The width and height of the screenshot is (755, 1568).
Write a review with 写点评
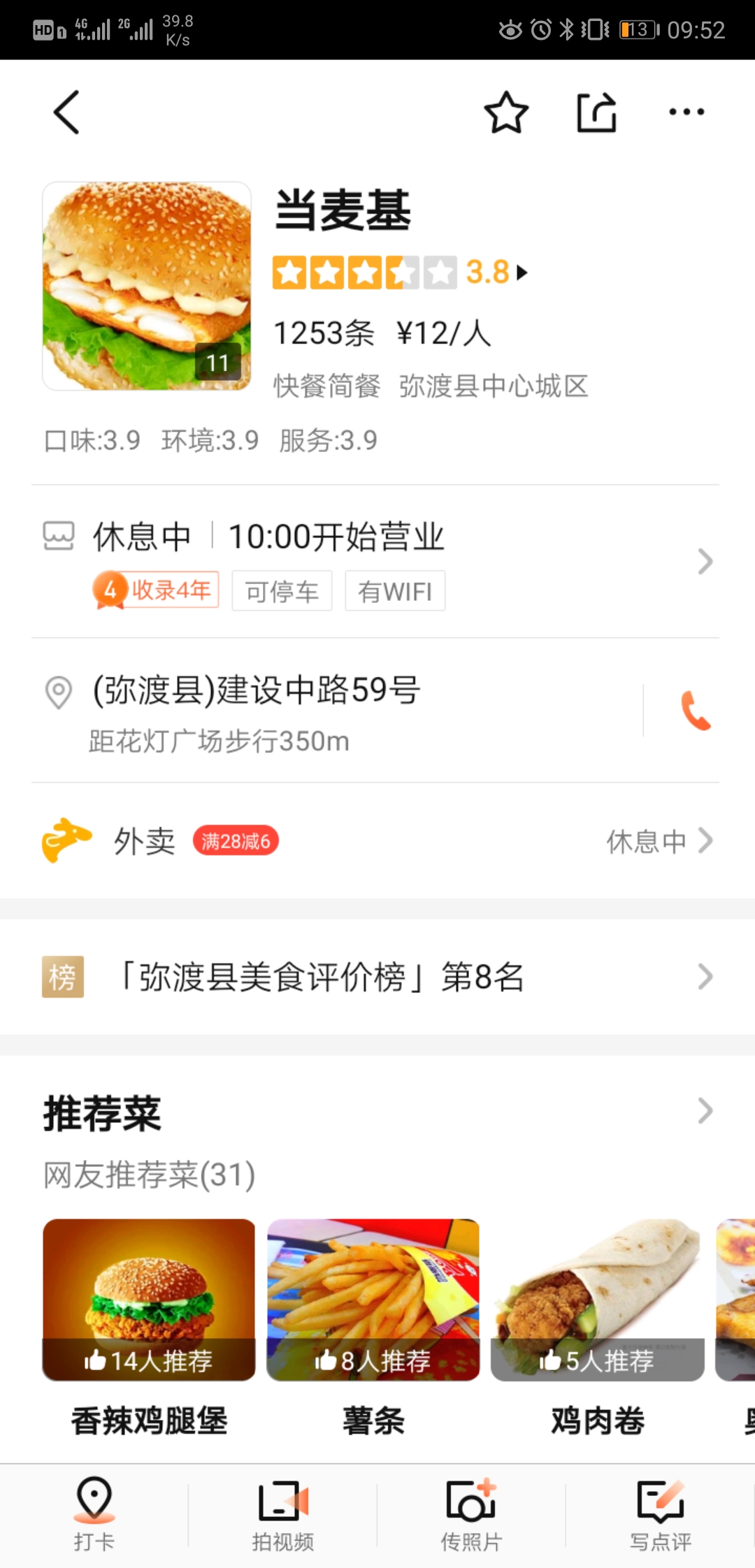pyautogui.click(x=660, y=1513)
